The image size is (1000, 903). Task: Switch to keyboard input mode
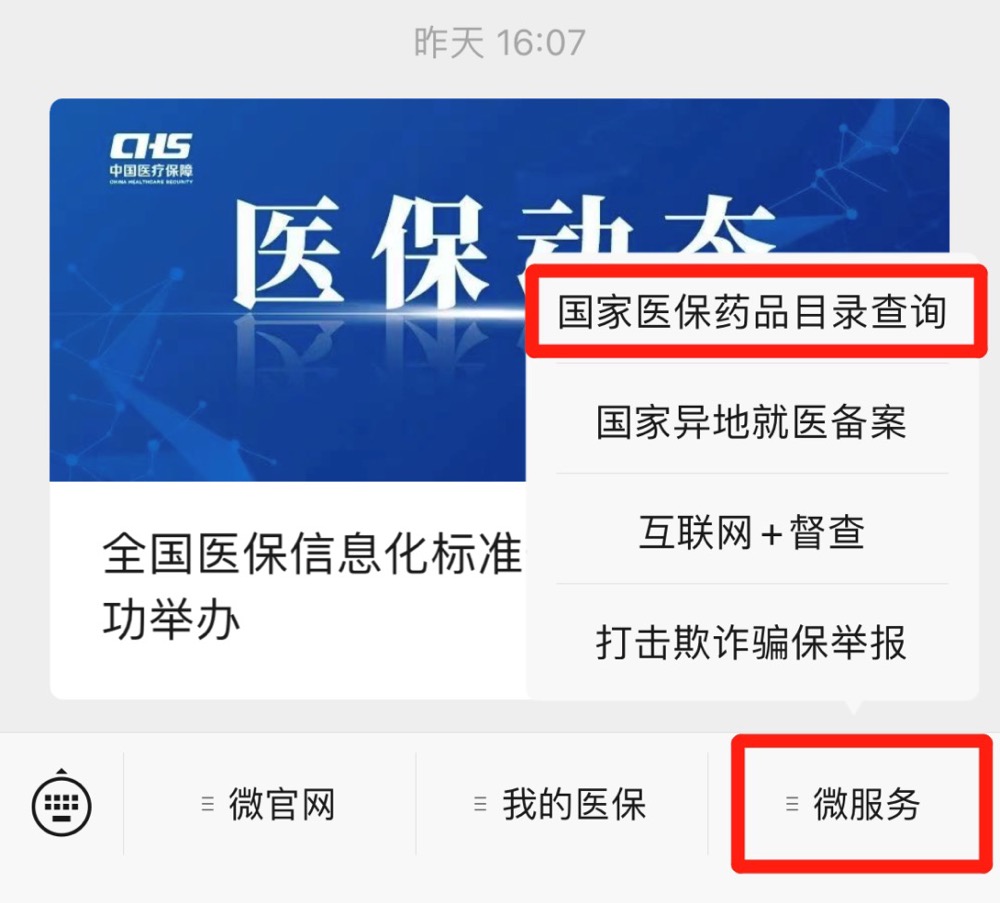click(x=62, y=803)
